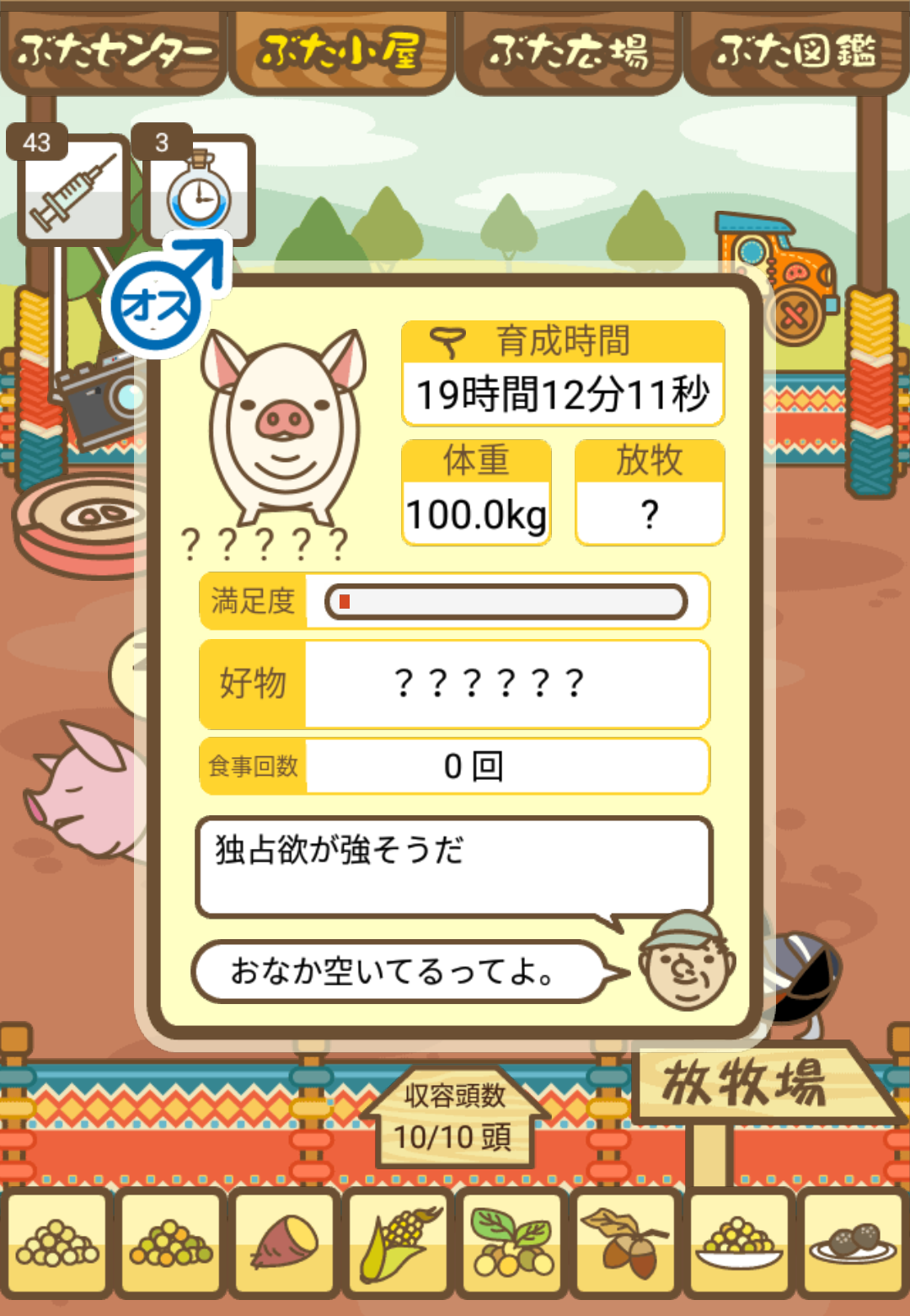The height and width of the screenshot is (1316, 910).
Task: Open the ぶた広場 tab
Action: 569,51
